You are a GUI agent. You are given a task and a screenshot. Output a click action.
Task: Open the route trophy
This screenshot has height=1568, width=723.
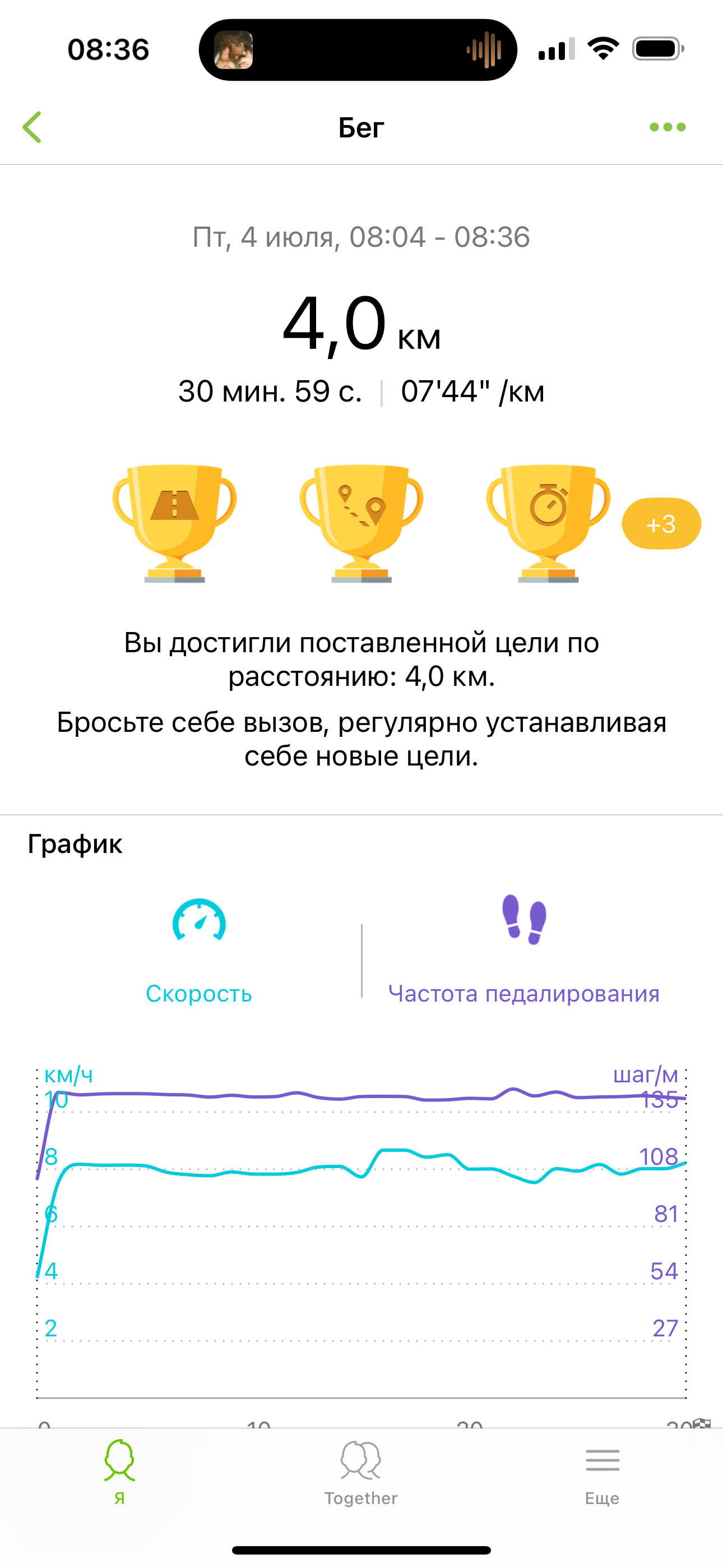(x=361, y=523)
